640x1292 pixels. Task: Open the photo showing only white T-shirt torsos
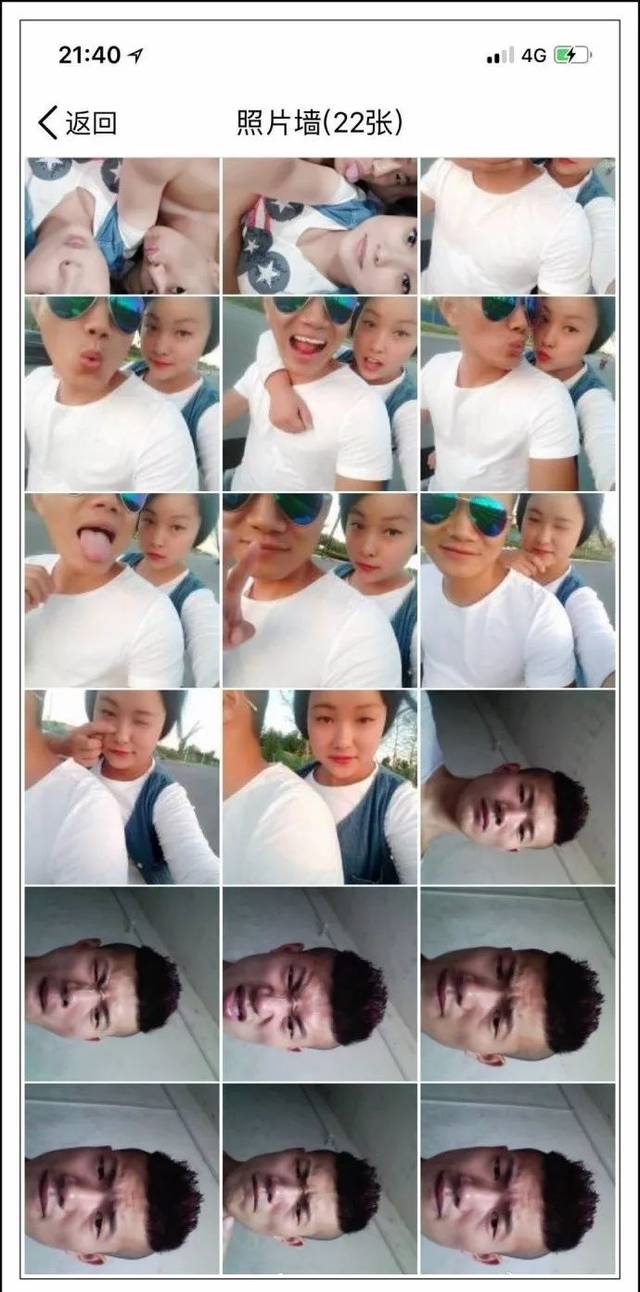pos(517,225)
